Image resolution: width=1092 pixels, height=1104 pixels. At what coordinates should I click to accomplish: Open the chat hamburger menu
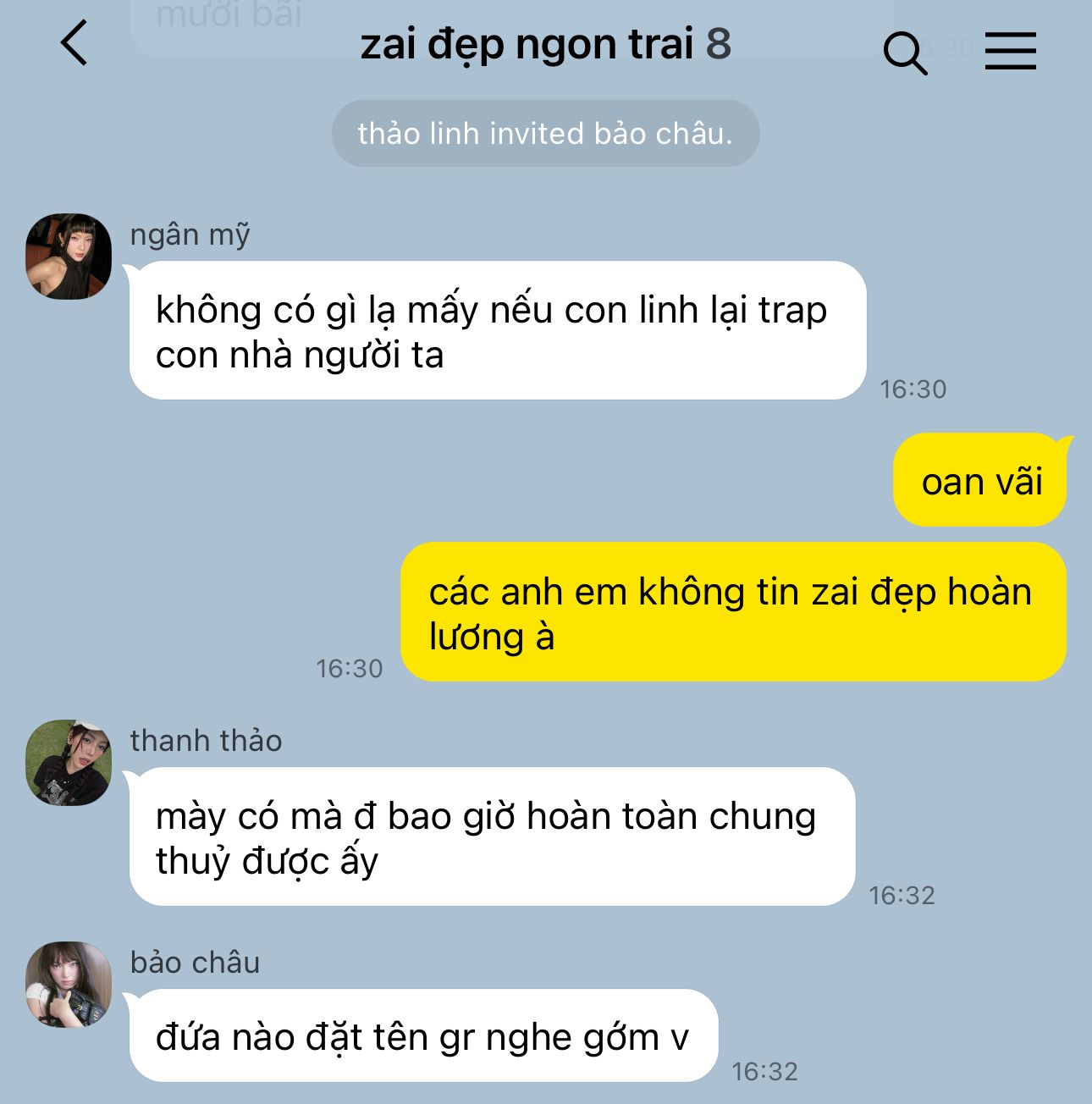click(1010, 51)
